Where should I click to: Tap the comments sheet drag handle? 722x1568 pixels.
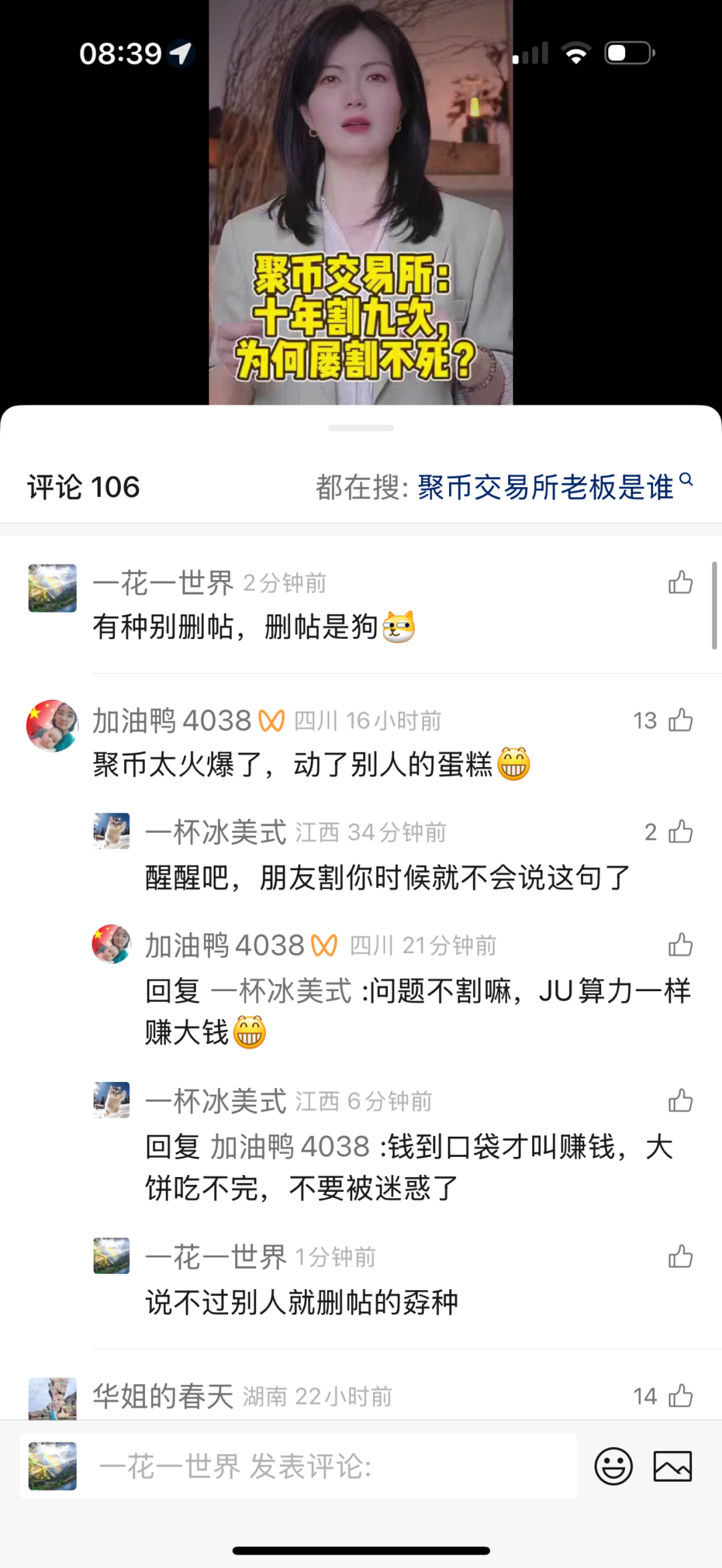pyautogui.click(x=361, y=428)
